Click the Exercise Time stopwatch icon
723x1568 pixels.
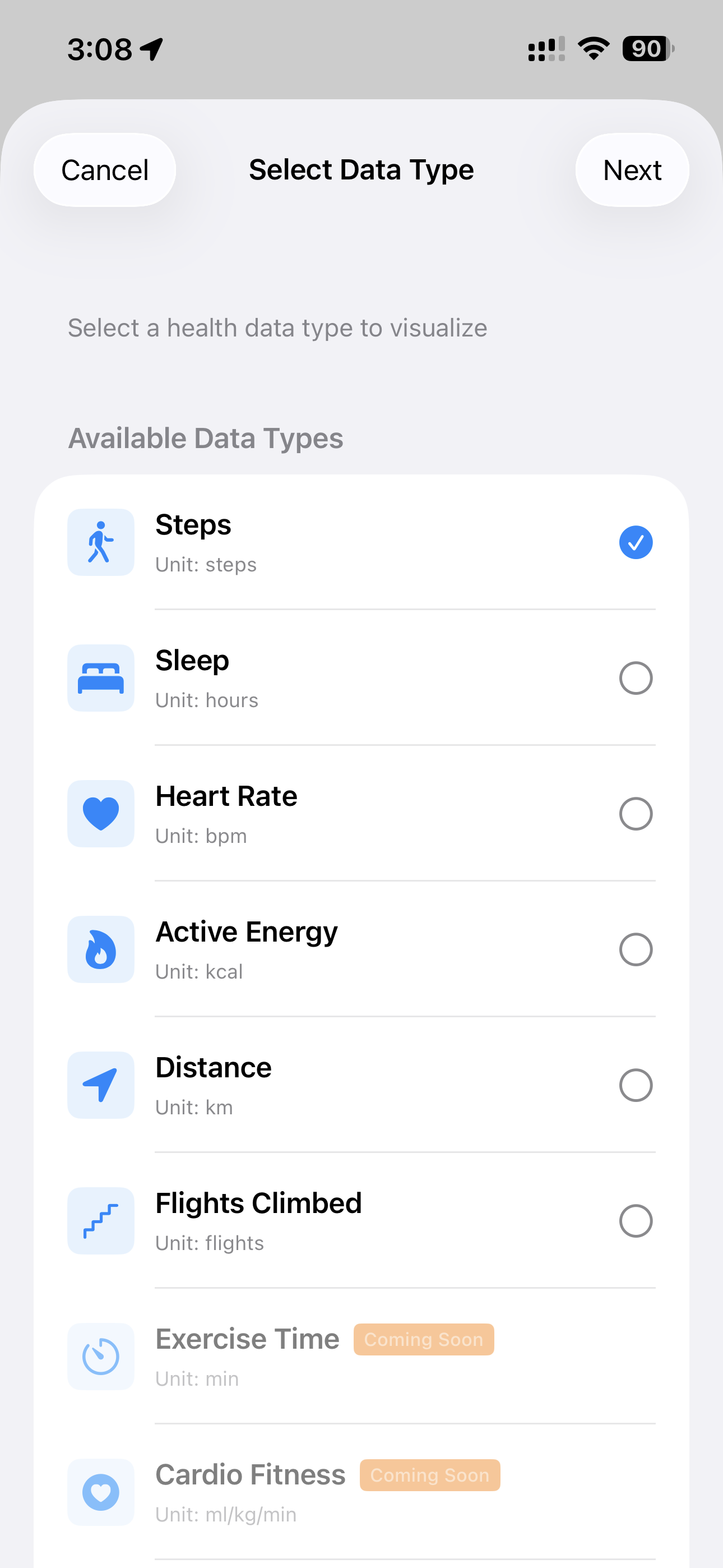(100, 1357)
